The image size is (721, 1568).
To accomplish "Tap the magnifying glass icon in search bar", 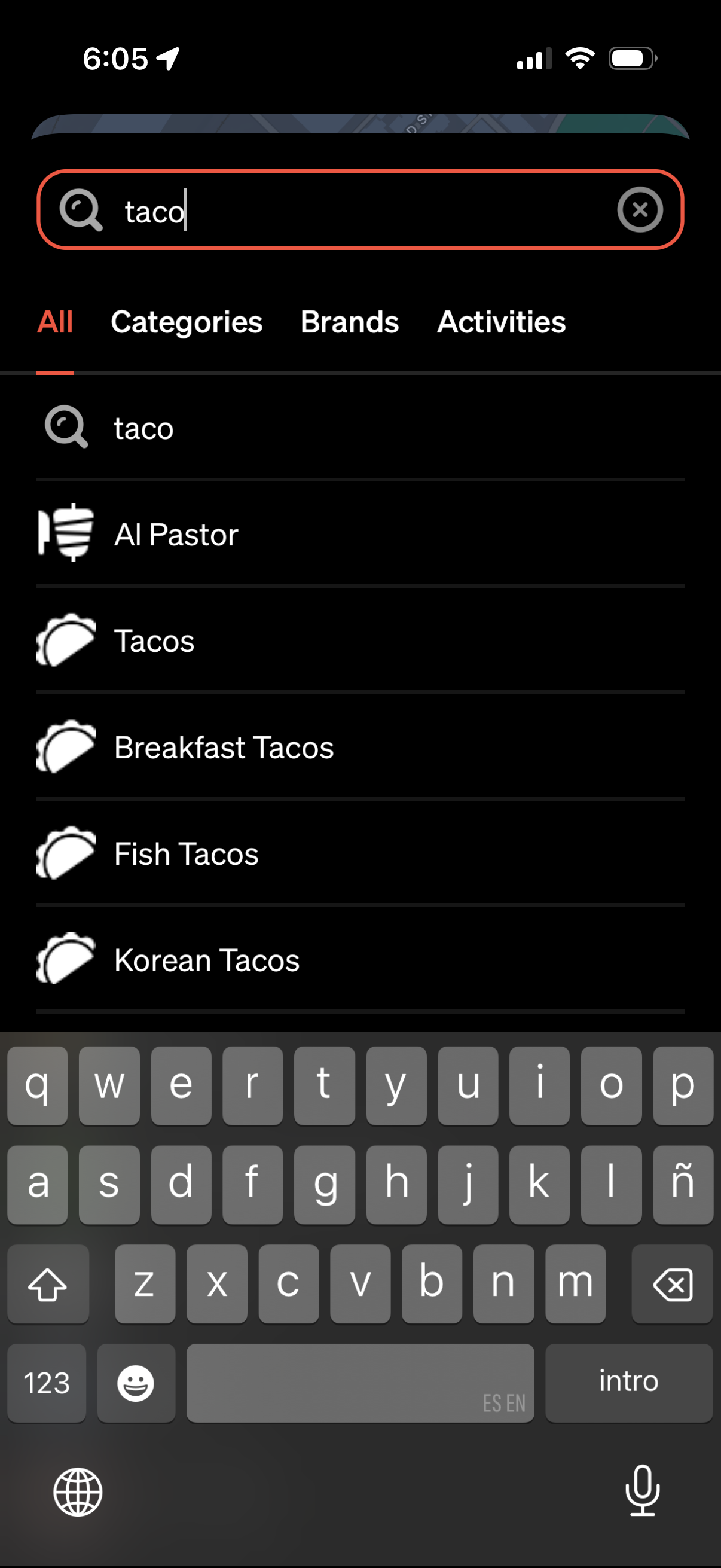I will click(x=81, y=210).
